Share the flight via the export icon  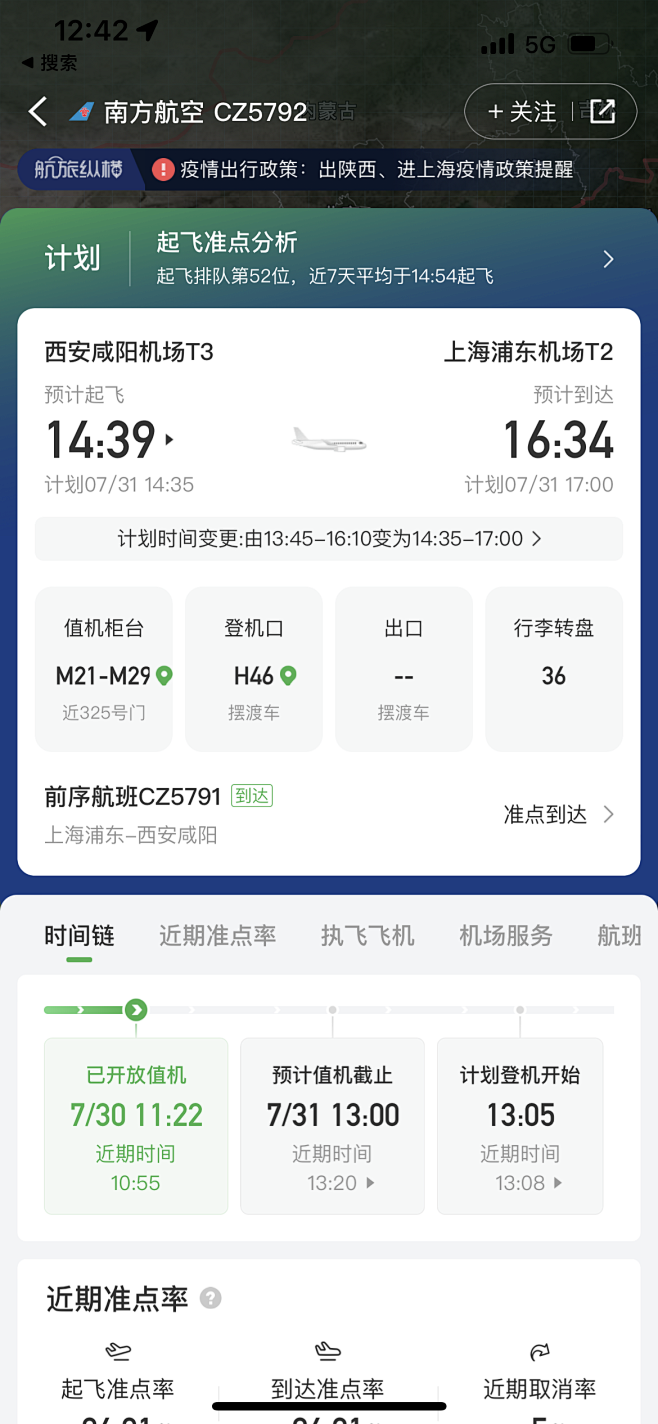[x=602, y=111]
